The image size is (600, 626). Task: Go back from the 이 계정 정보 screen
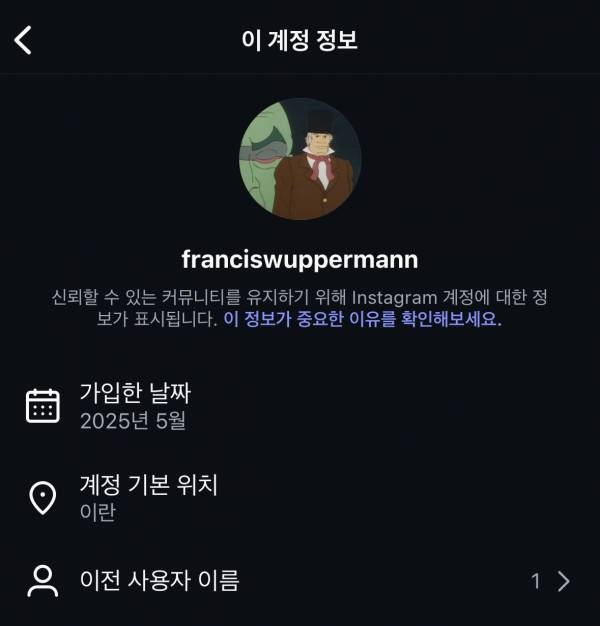pyautogui.click(x=24, y=40)
